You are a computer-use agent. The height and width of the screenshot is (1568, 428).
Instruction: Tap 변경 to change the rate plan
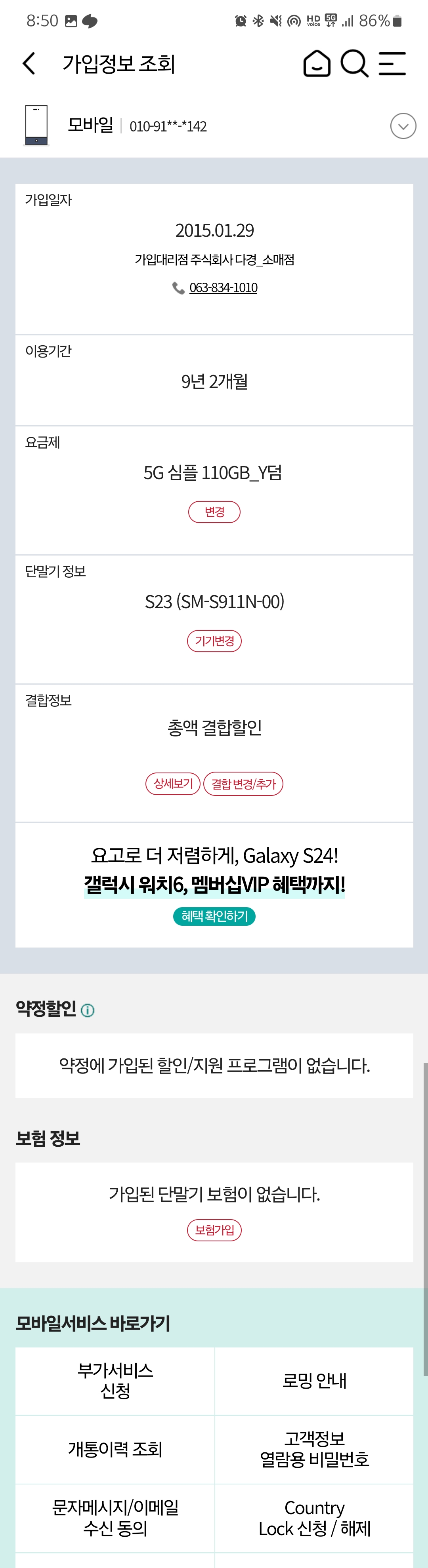214,512
